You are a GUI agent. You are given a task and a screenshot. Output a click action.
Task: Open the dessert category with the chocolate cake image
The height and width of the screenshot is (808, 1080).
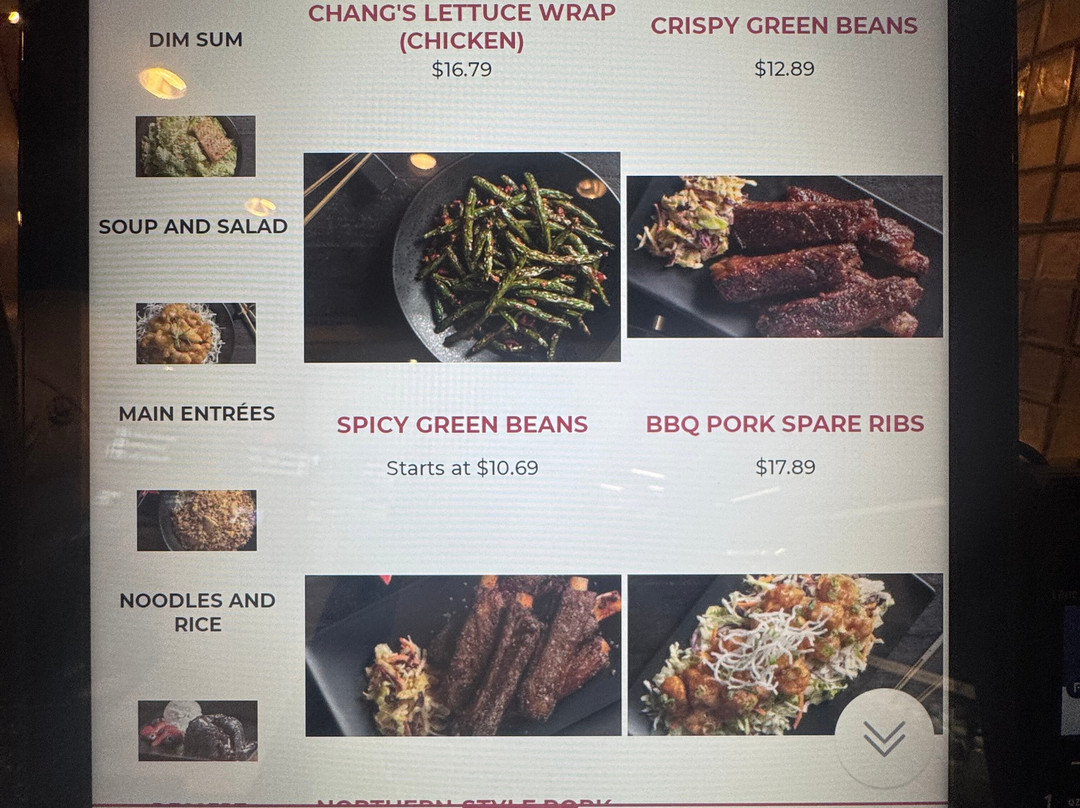click(197, 730)
